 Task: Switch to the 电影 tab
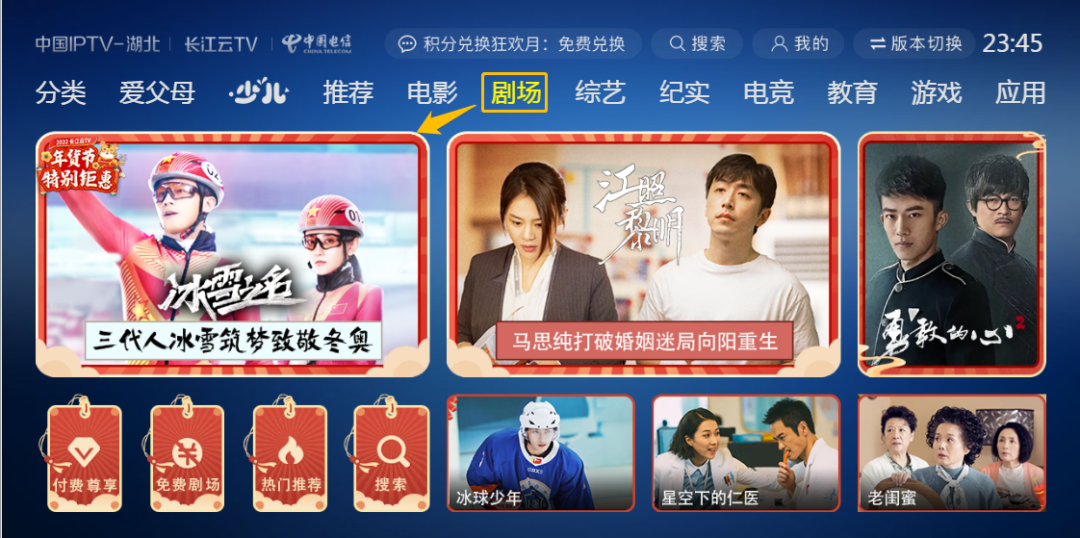(x=432, y=93)
